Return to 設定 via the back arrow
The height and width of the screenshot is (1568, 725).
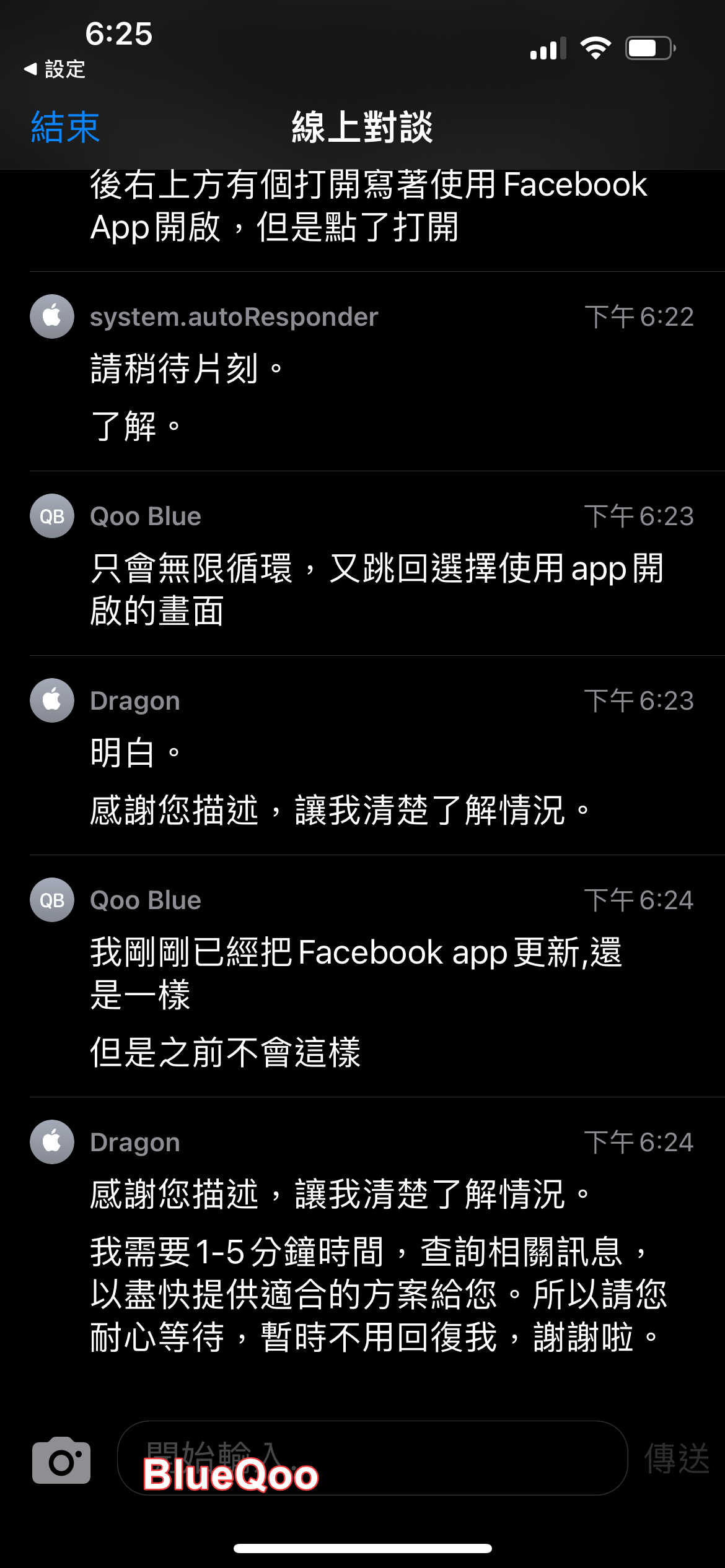pyautogui.click(x=55, y=69)
